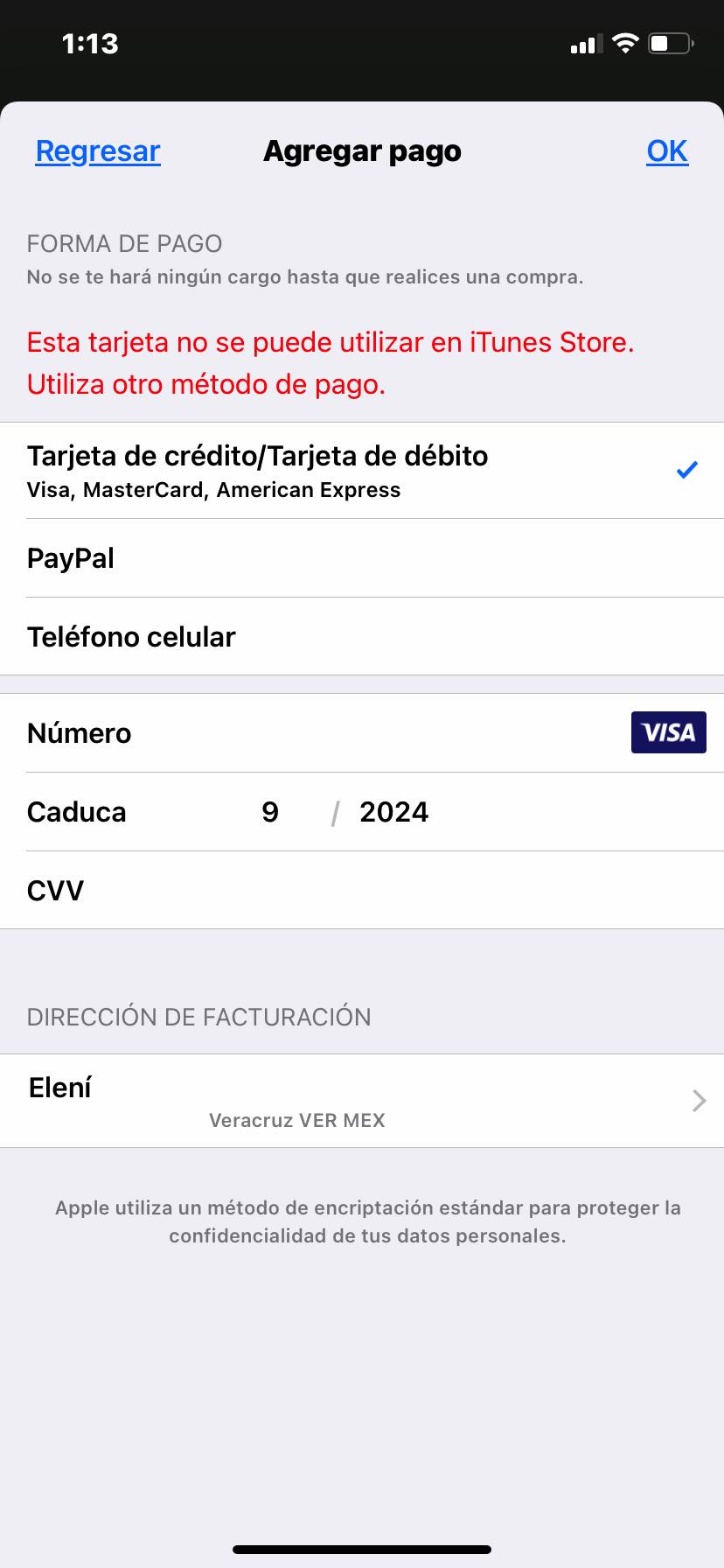
Task: Go back with Regresar
Action: (x=98, y=151)
